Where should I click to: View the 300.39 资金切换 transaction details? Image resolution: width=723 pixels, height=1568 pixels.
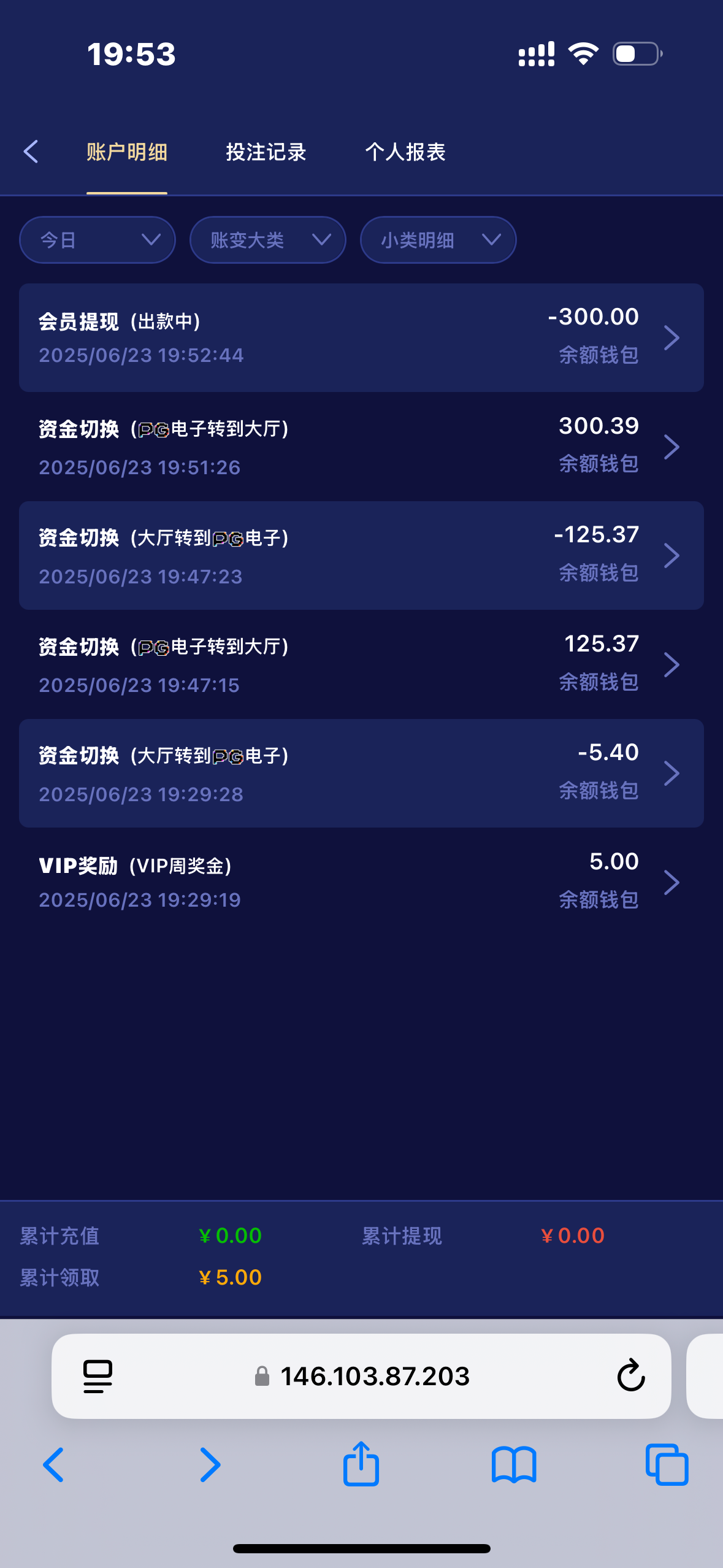coord(361,447)
